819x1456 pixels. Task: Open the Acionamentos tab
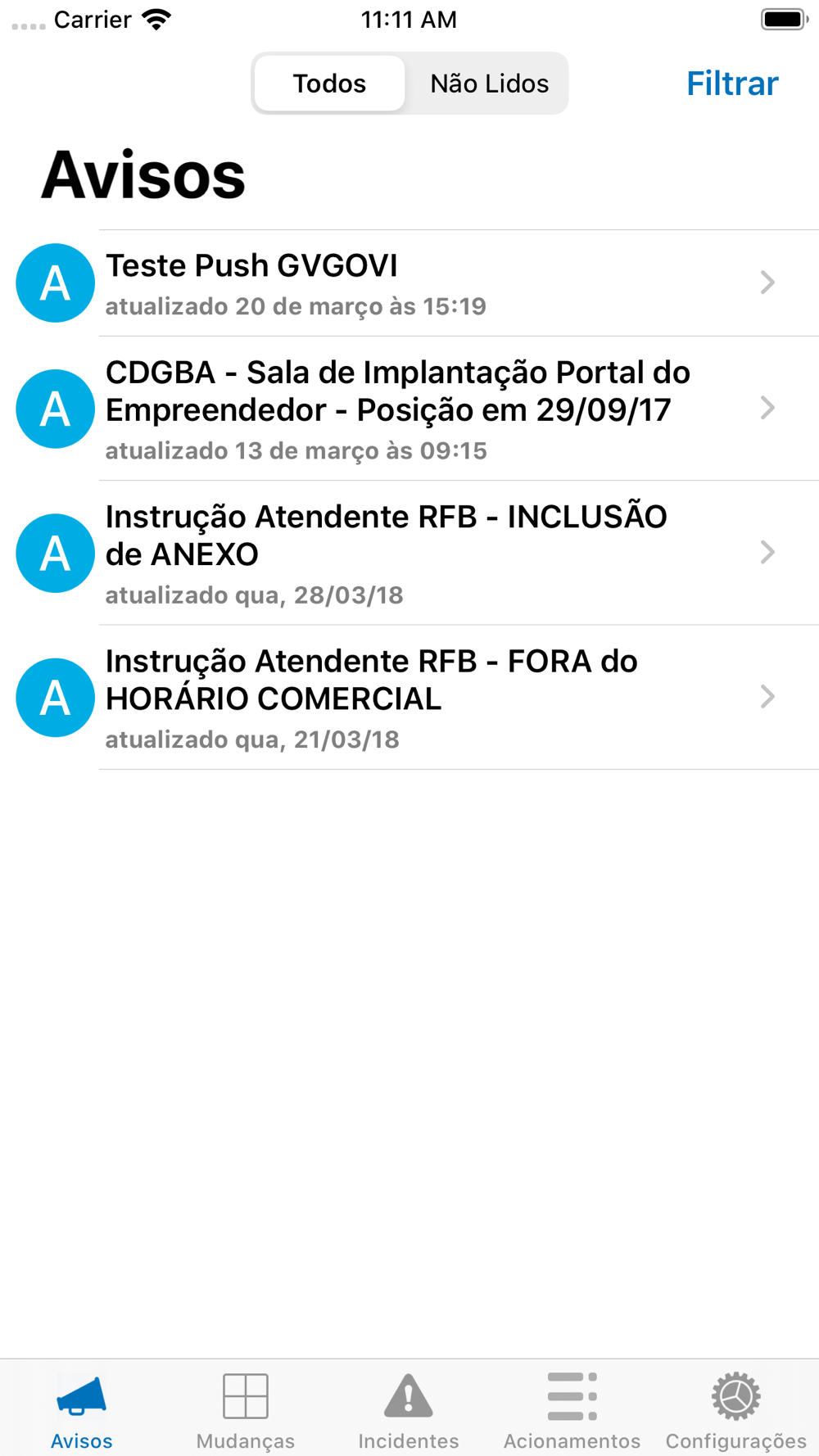click(572, 1410)
